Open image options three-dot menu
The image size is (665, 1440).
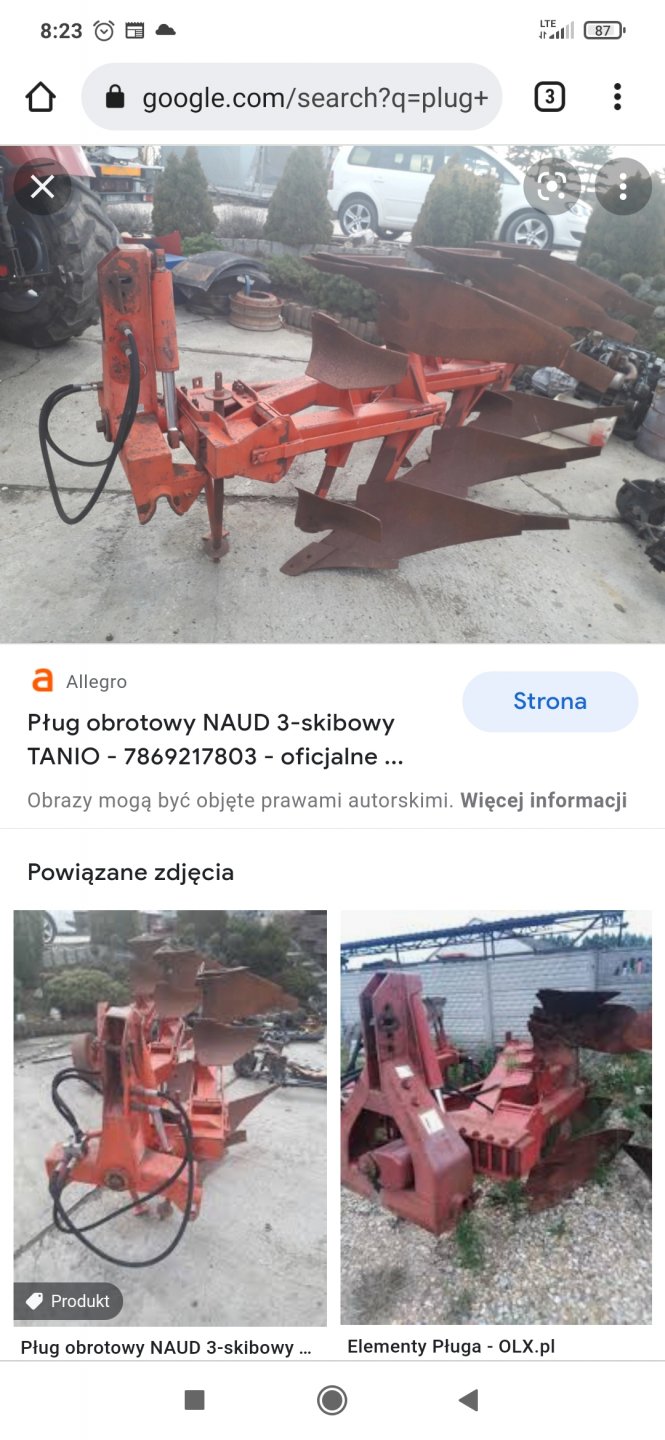(x=623, y=186)
